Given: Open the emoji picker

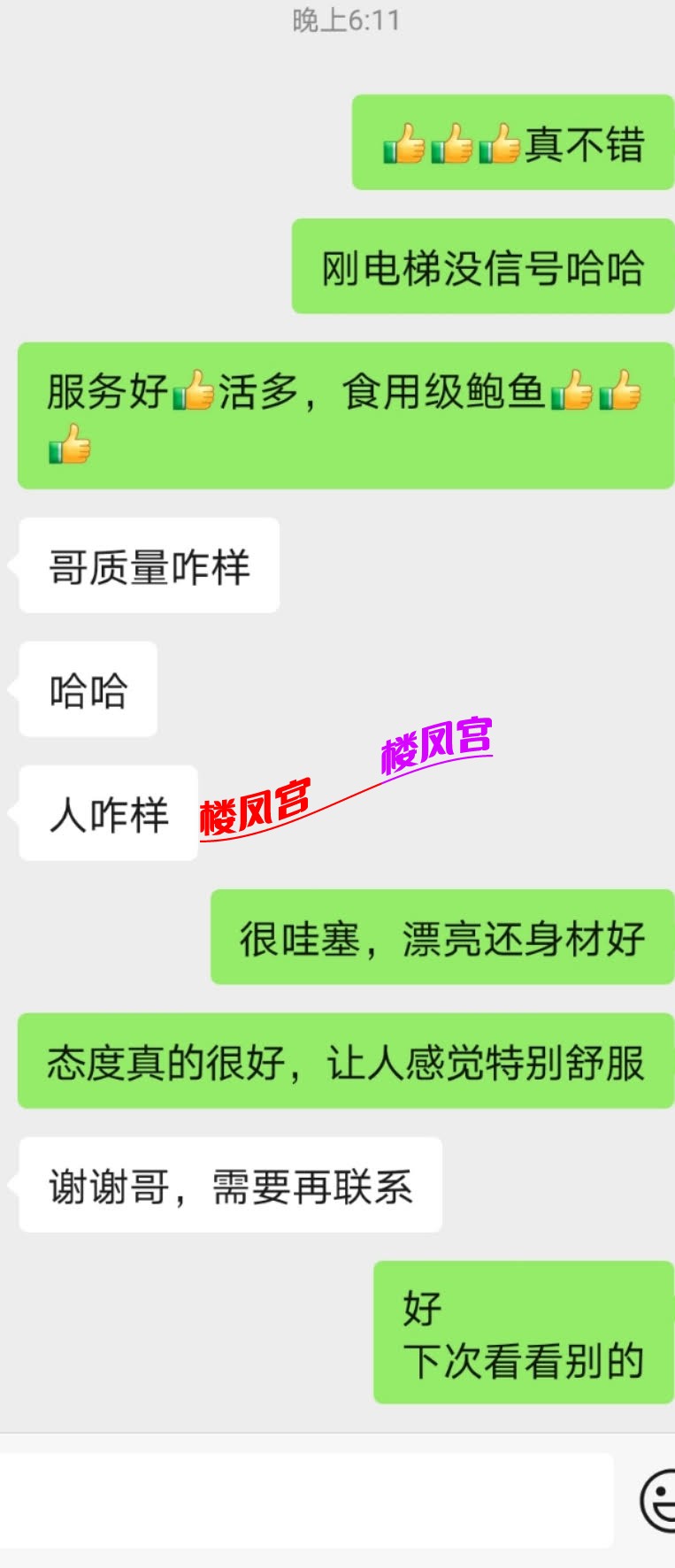Looking at the screenshot, I should pos(656,1500).
